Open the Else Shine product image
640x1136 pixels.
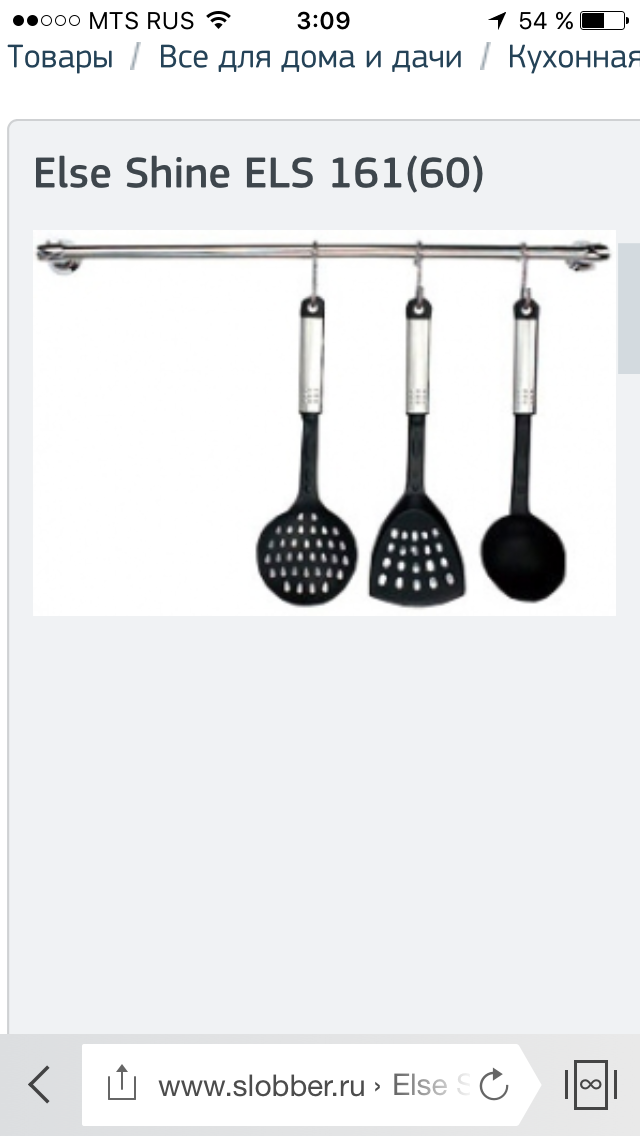[x=324, y=423]
